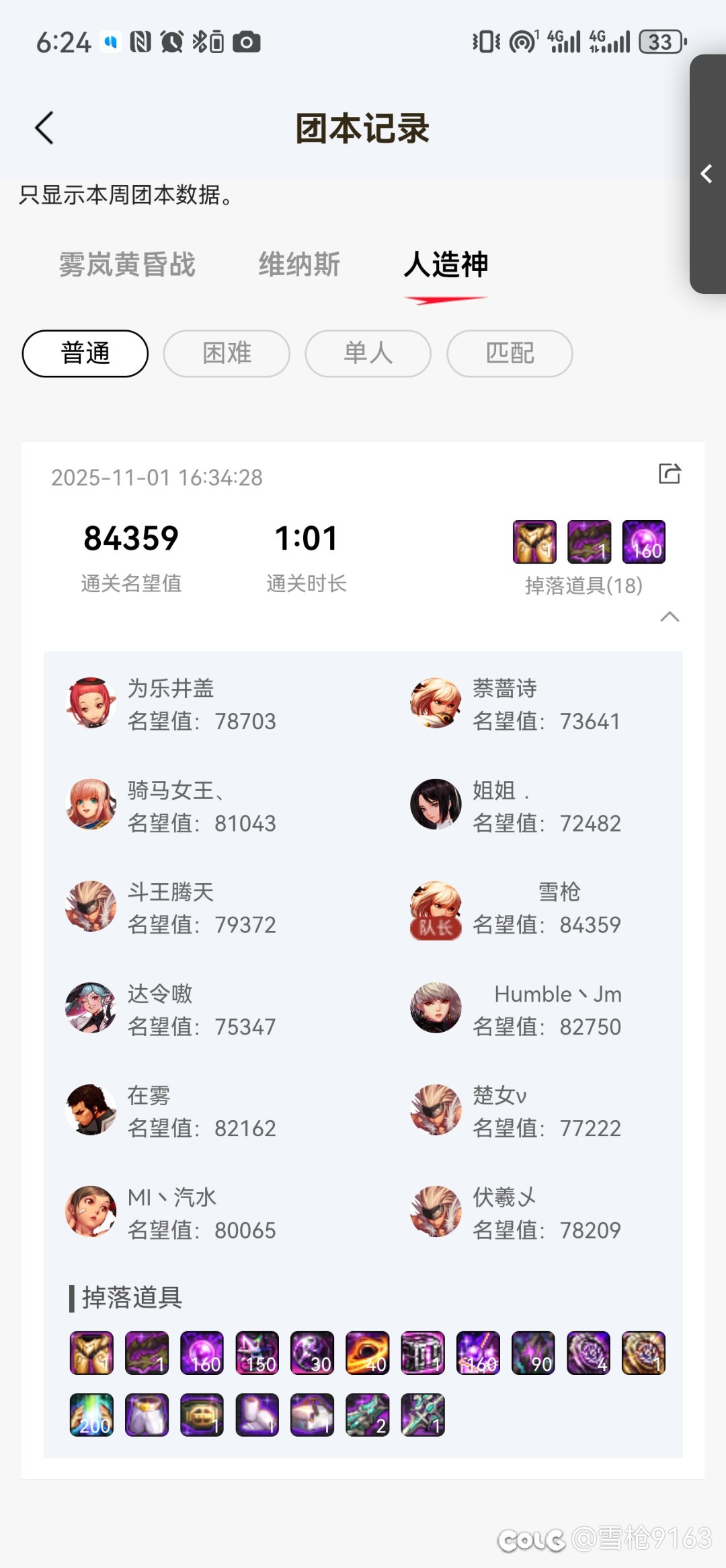Select the 普通 difficulty chip
726x1568 pixels.
tap(85, 353)
